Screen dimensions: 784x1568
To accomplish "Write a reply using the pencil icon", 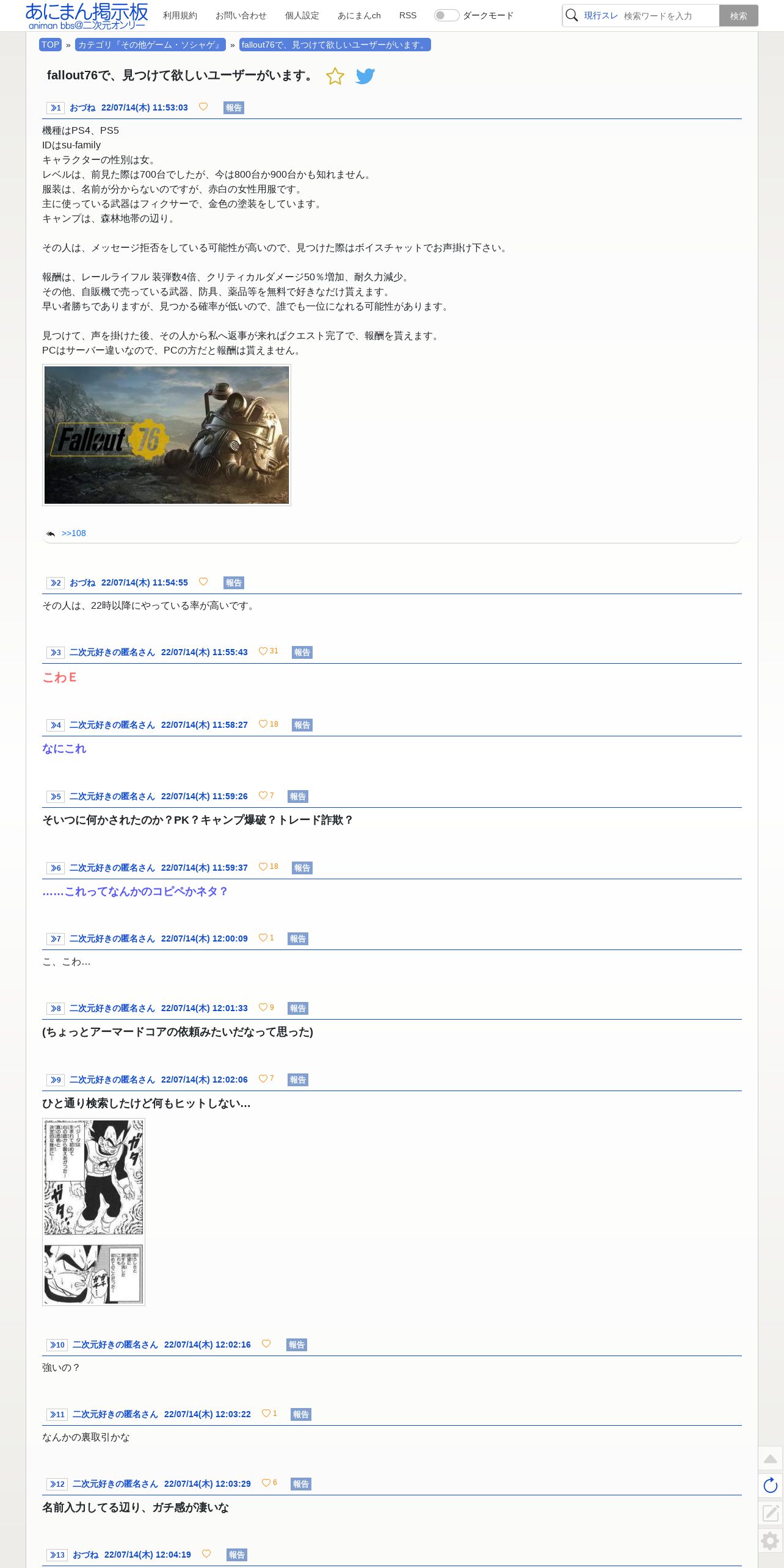I will coord(771,1513).
